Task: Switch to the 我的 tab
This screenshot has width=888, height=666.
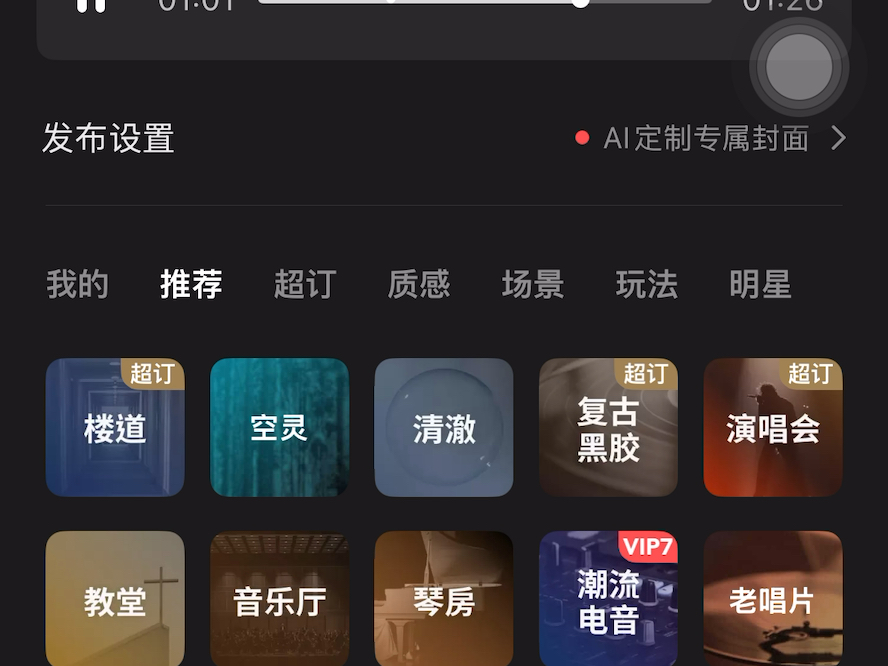Action: pyautogui.click(x=77, y=285)
